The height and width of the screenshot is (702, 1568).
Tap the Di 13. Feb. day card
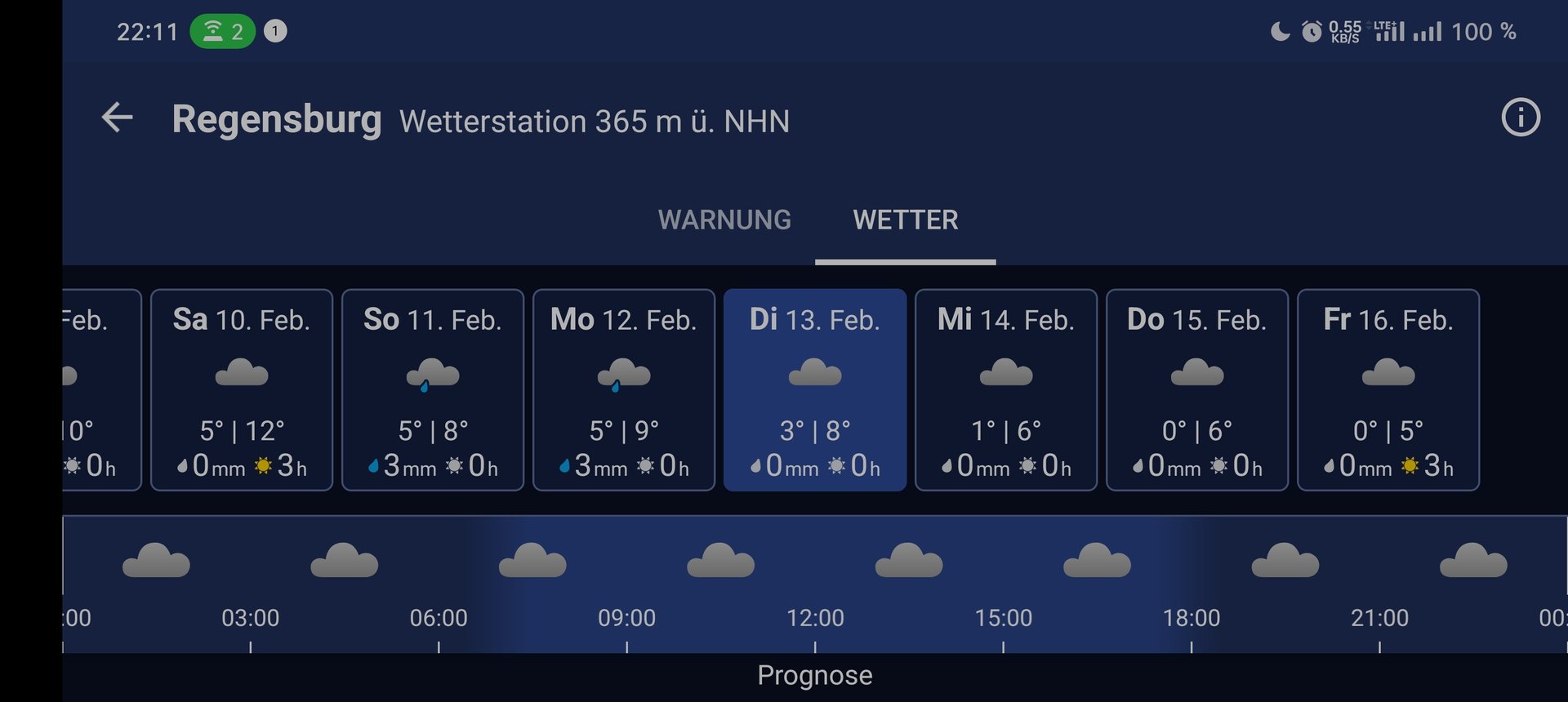click(x=815, y=389)
